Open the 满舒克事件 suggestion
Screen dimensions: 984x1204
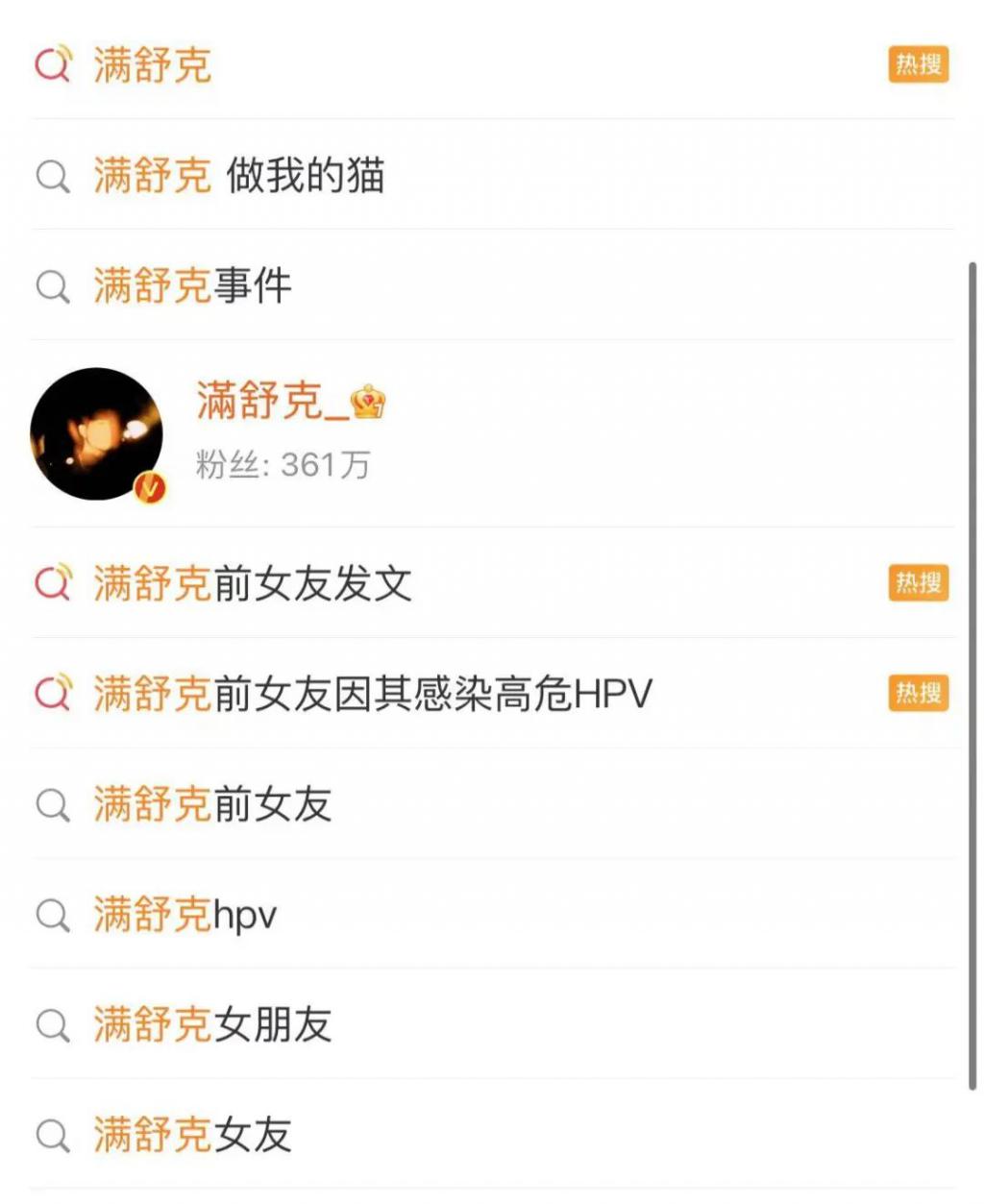(x=192, y=286)
